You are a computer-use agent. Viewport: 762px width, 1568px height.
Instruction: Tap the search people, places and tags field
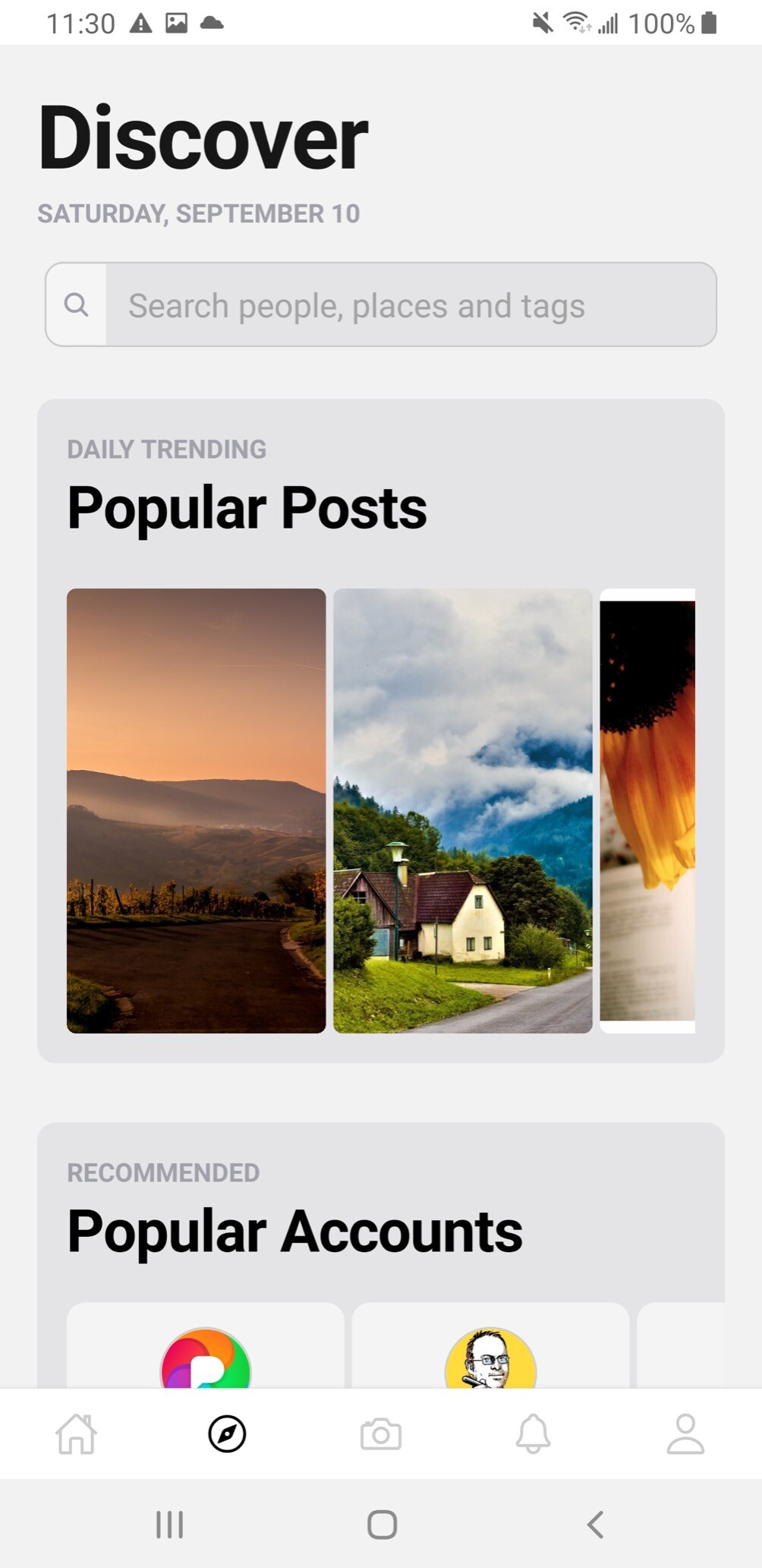[410, 305]
